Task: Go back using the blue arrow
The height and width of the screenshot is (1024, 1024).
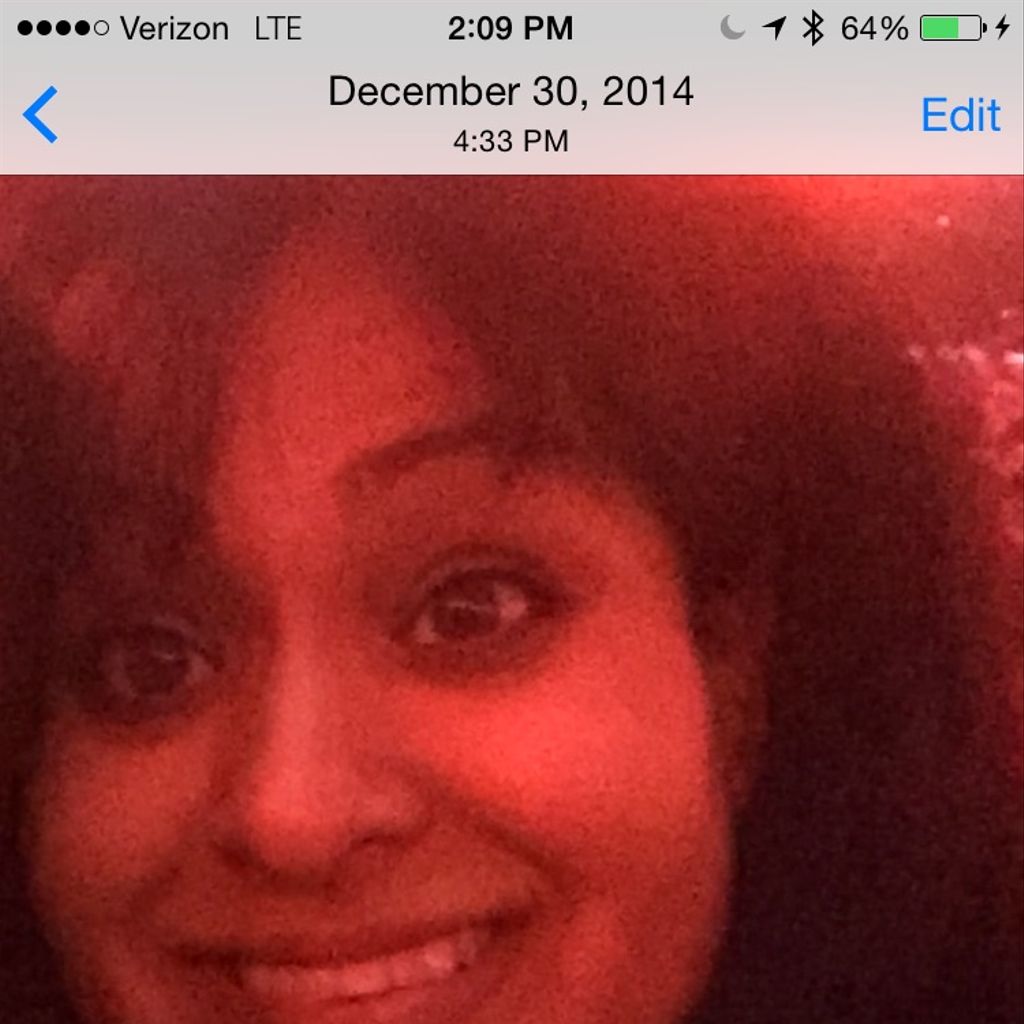Action: [40, 114]
